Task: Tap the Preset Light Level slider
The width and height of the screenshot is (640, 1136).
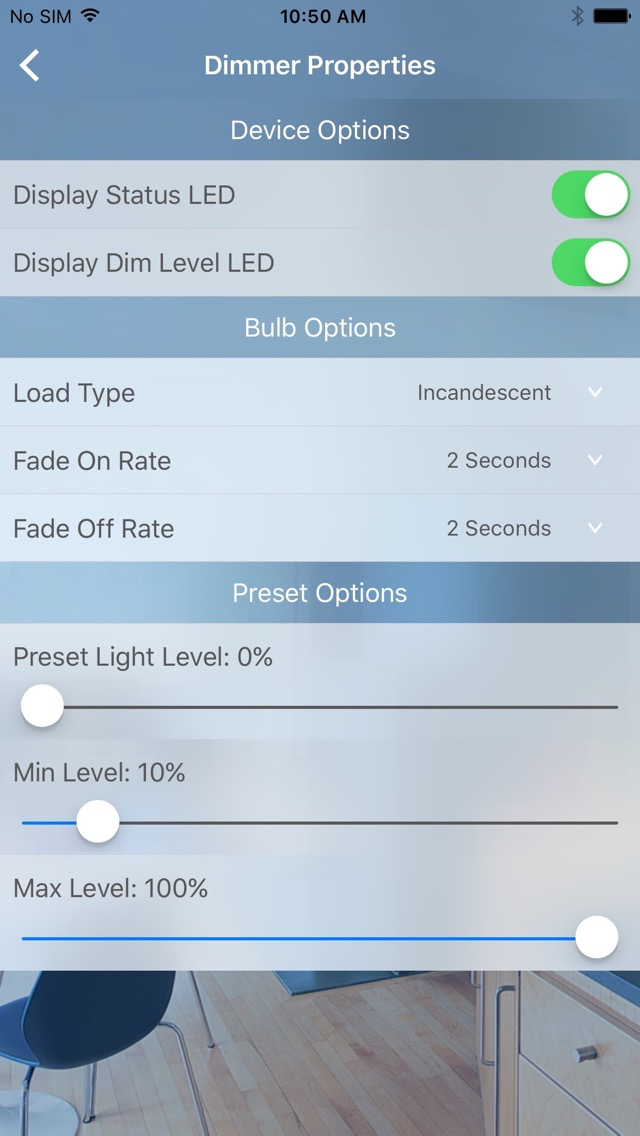Action: [x=320, y=707]
